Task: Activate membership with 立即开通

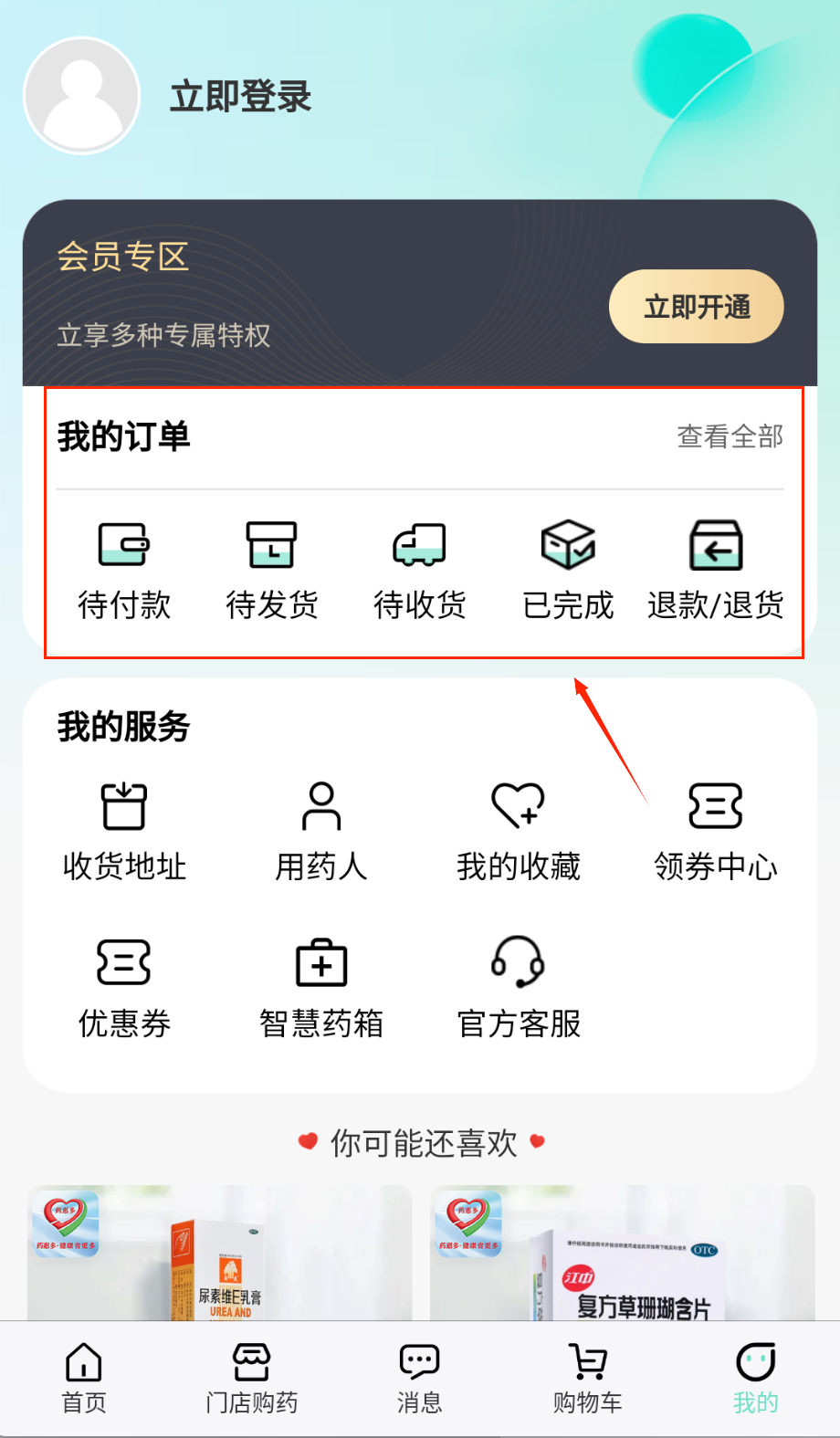Action: point(696,307)
